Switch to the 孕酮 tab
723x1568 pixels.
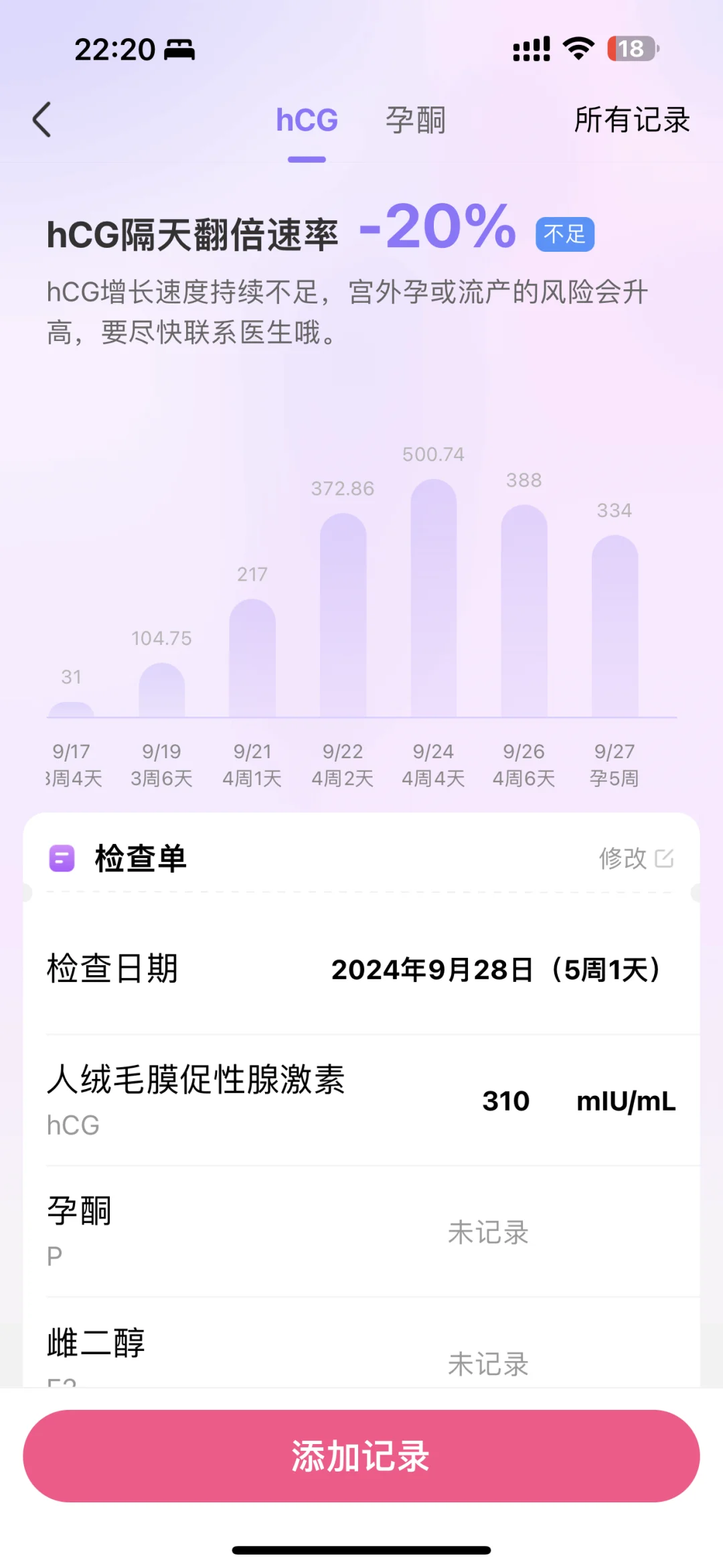415,121
